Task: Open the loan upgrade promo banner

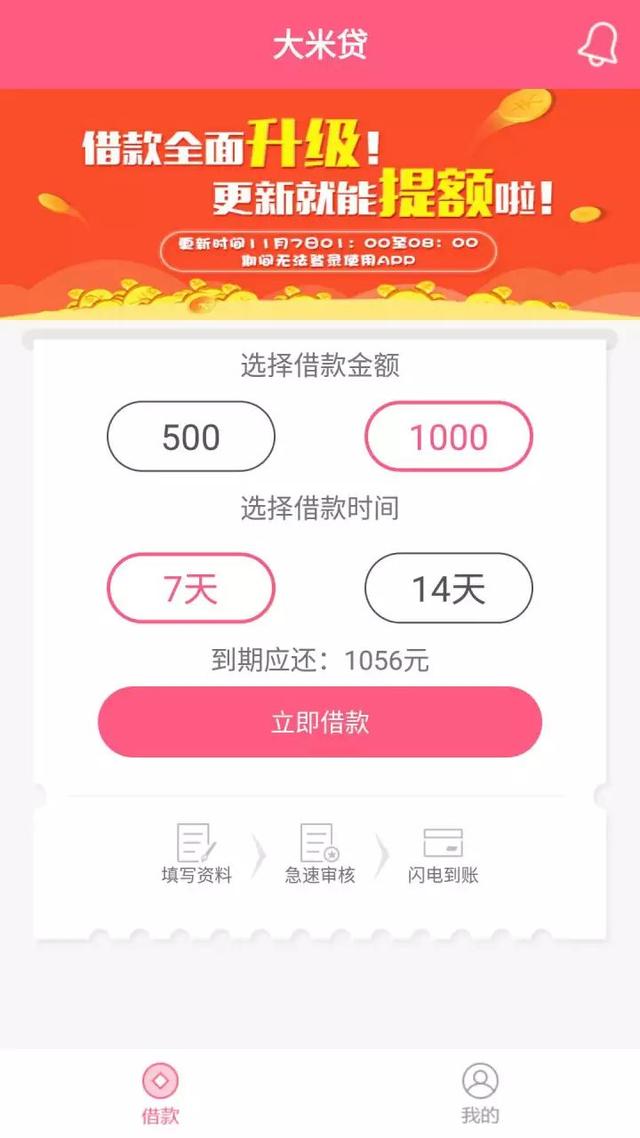Action: click(320, 203)
